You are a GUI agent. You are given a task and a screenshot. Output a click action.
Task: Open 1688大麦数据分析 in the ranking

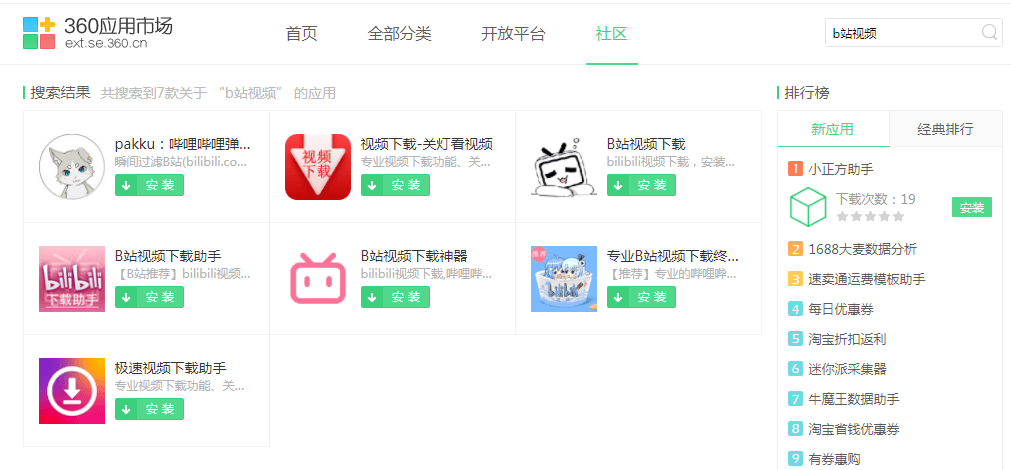(x=861, y=249)
